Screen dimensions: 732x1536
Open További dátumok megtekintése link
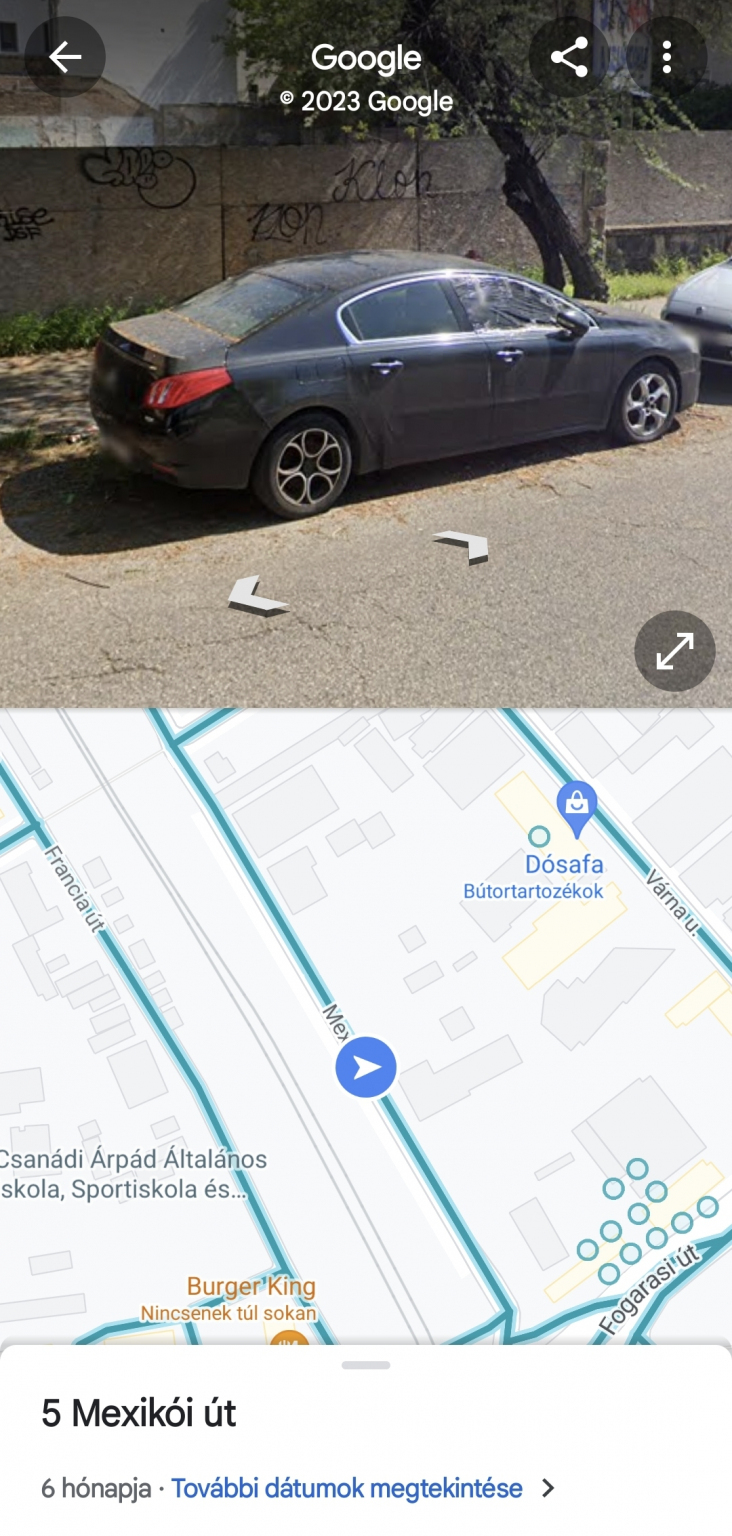click(x=346, y=1488)
